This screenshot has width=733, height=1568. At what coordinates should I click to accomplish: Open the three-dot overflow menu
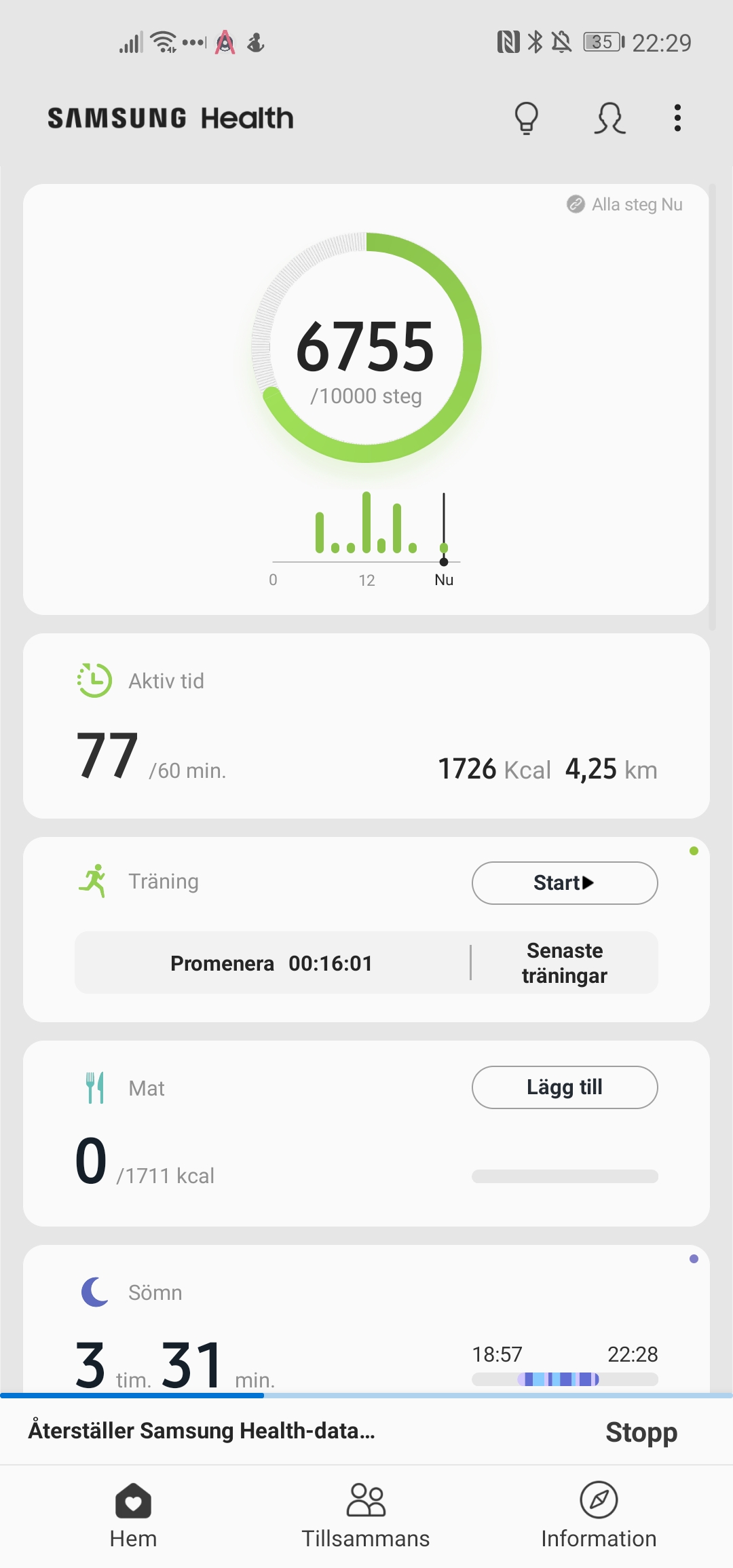point(677,118)
